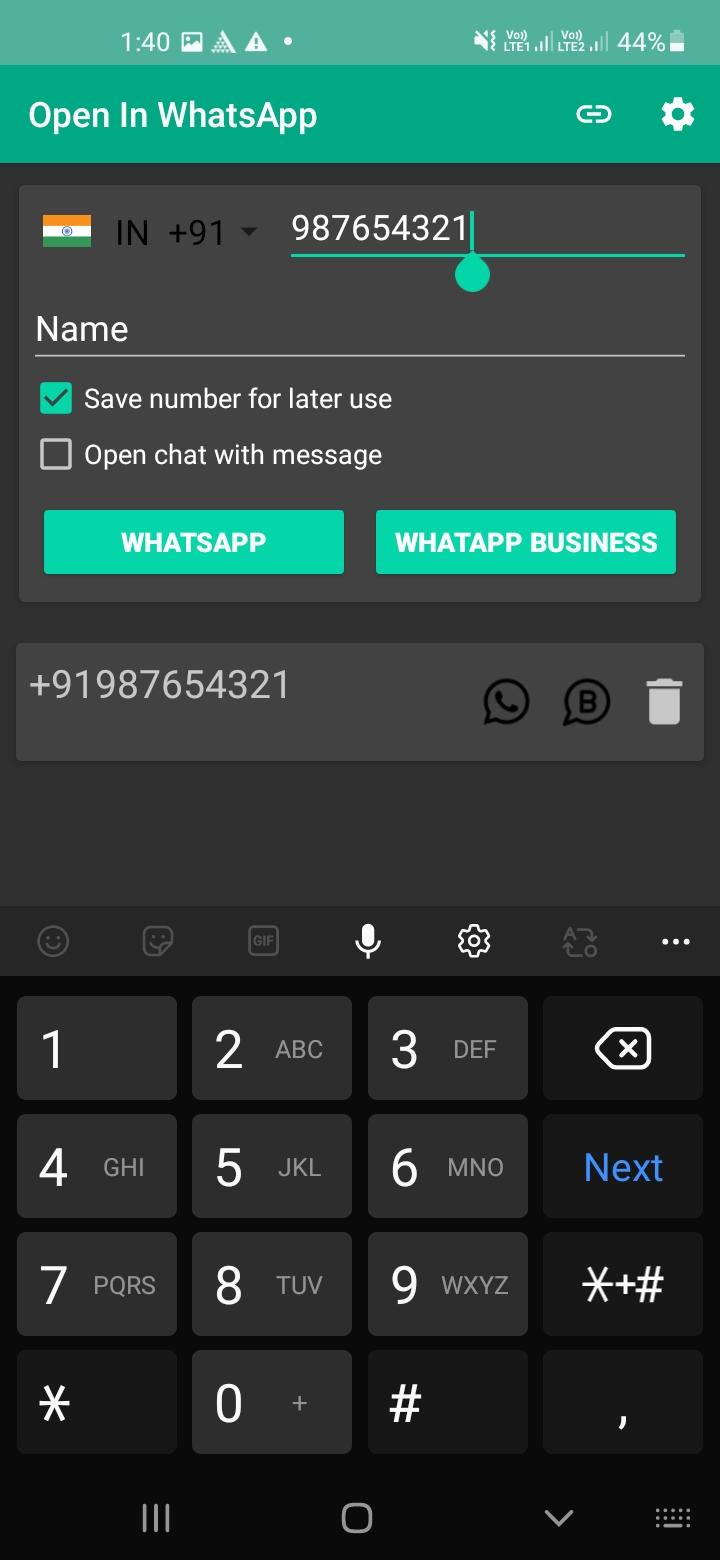This screenshot has width=720, height=1560.
Task: Tap the keyboard voice input microphone
Action: [x=368, y=941]
